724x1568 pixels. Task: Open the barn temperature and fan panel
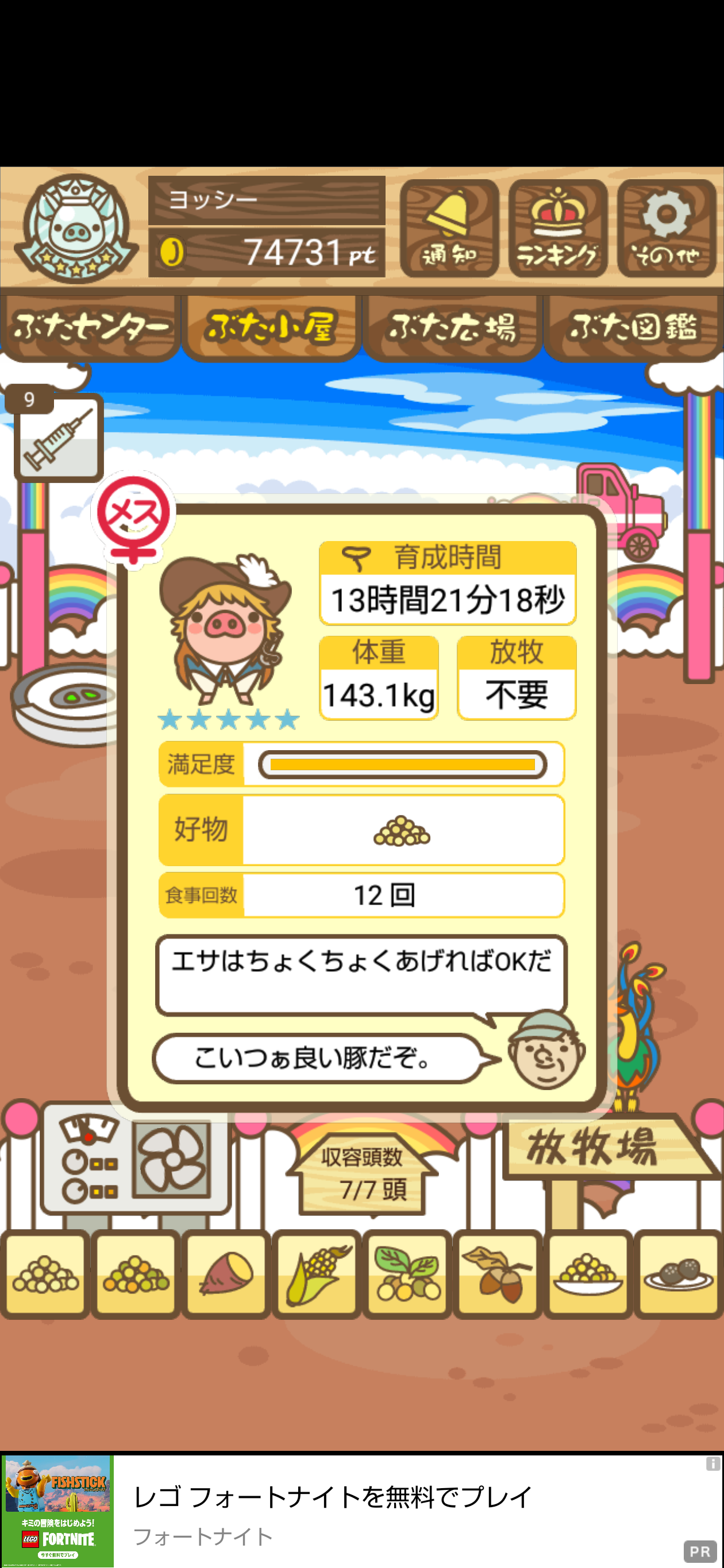(135, 1159)
